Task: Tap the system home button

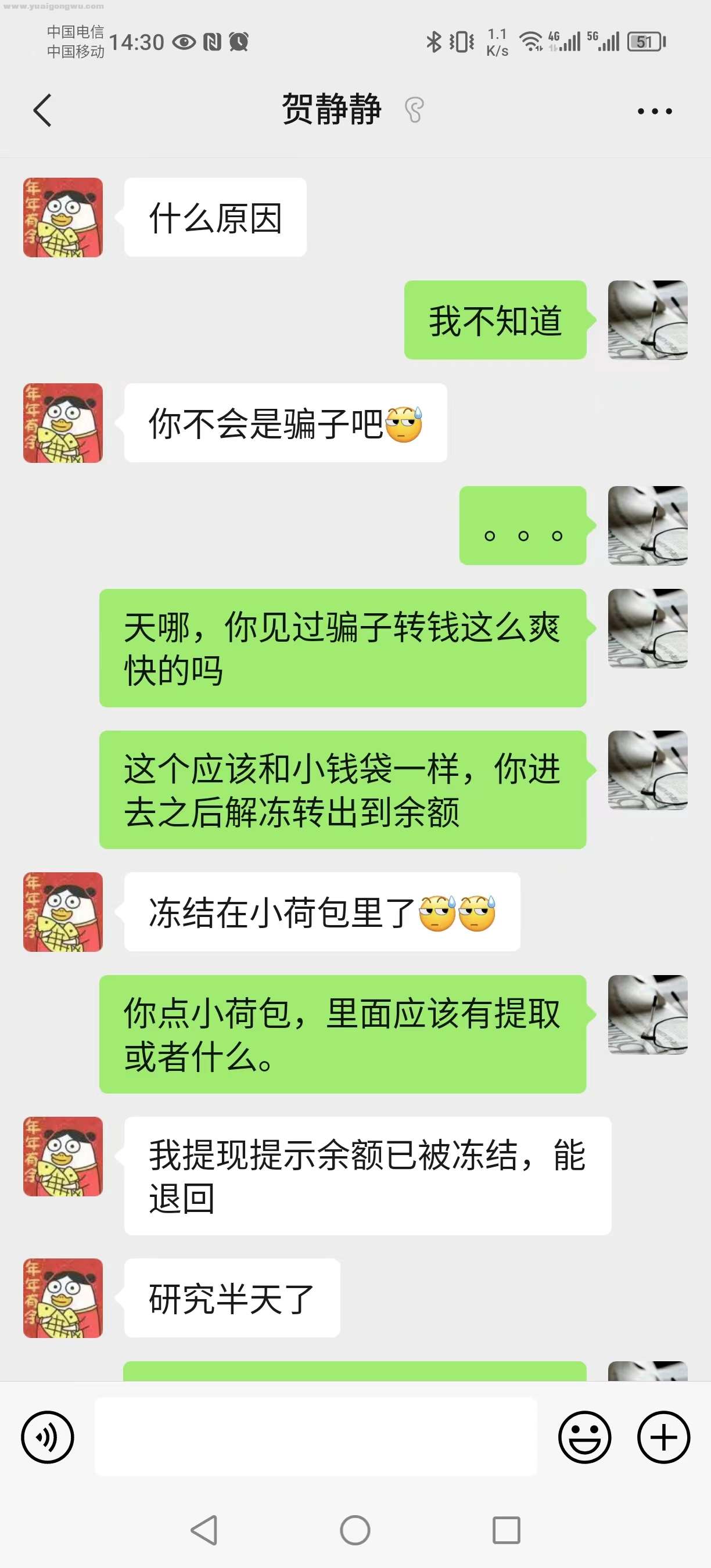Action: [355, 1530]
